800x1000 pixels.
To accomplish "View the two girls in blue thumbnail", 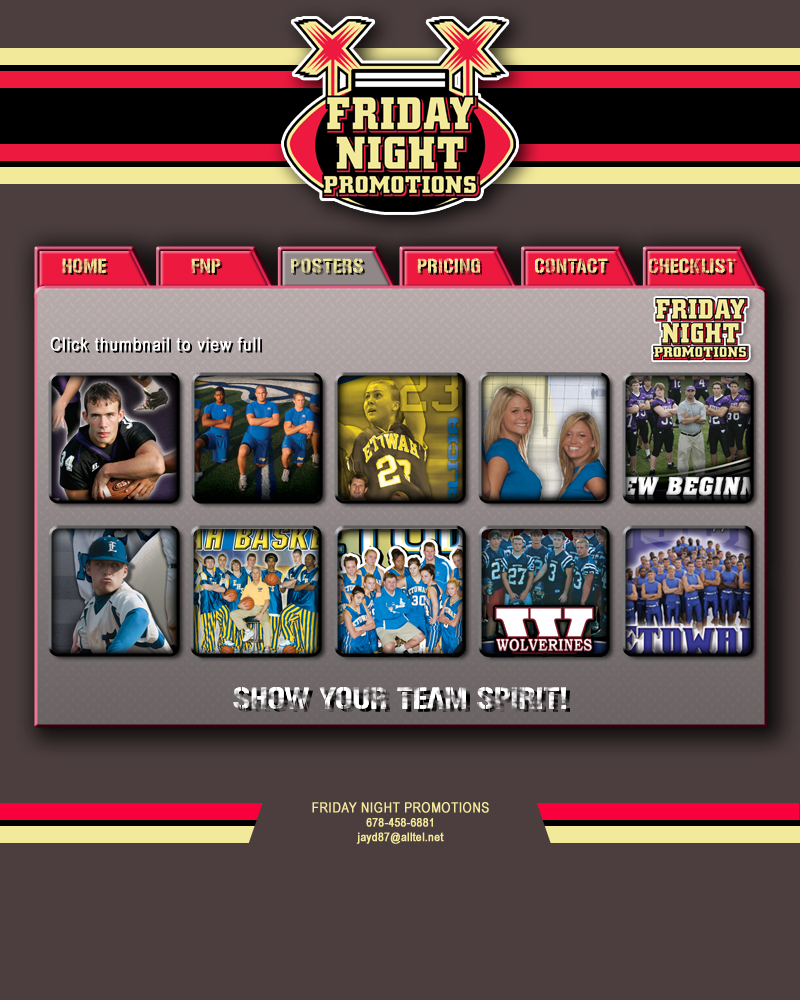I will tap(545, 438).
